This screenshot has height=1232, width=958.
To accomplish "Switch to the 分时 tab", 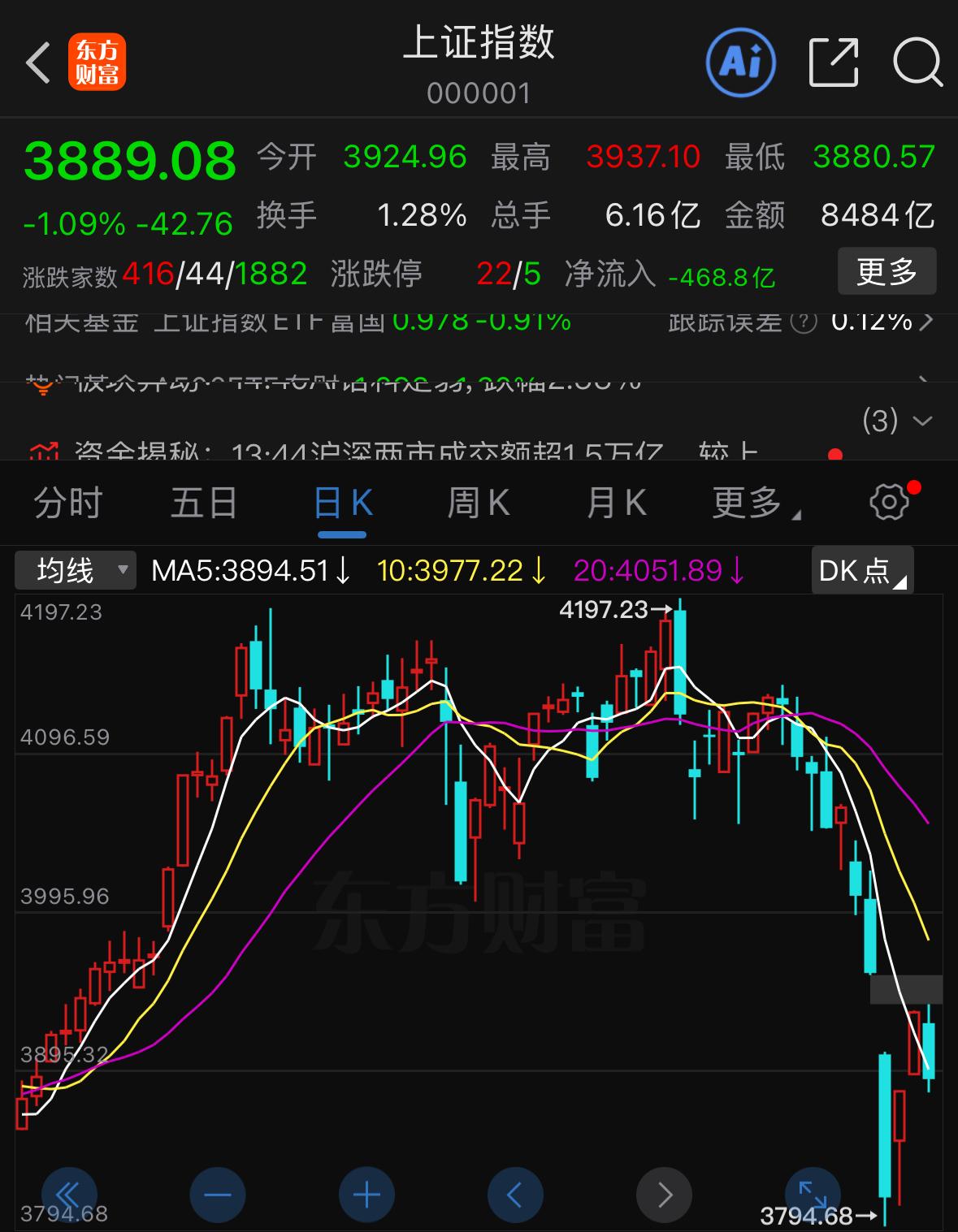I will 69,503.
